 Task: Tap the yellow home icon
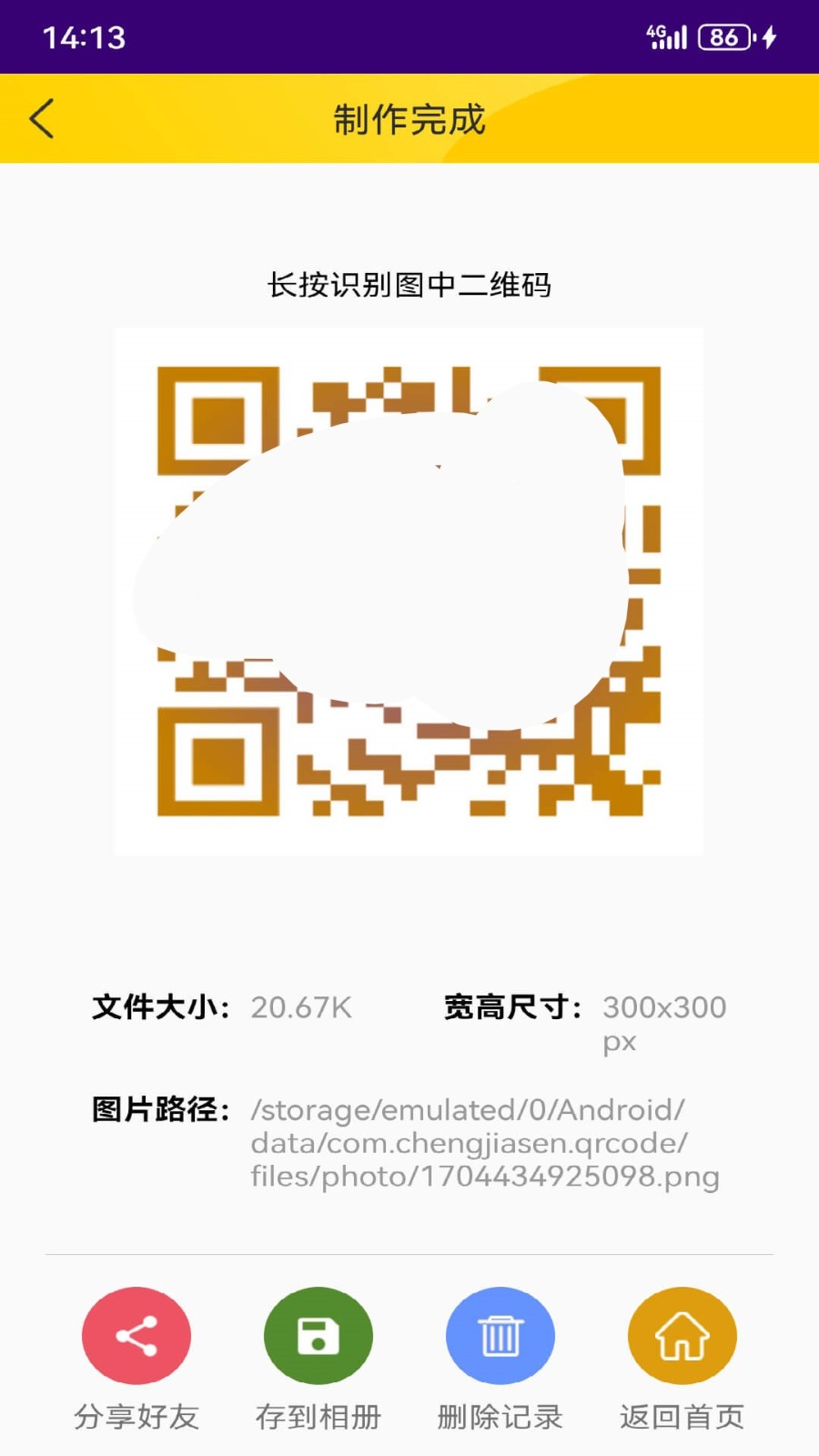pos(682,1335)
